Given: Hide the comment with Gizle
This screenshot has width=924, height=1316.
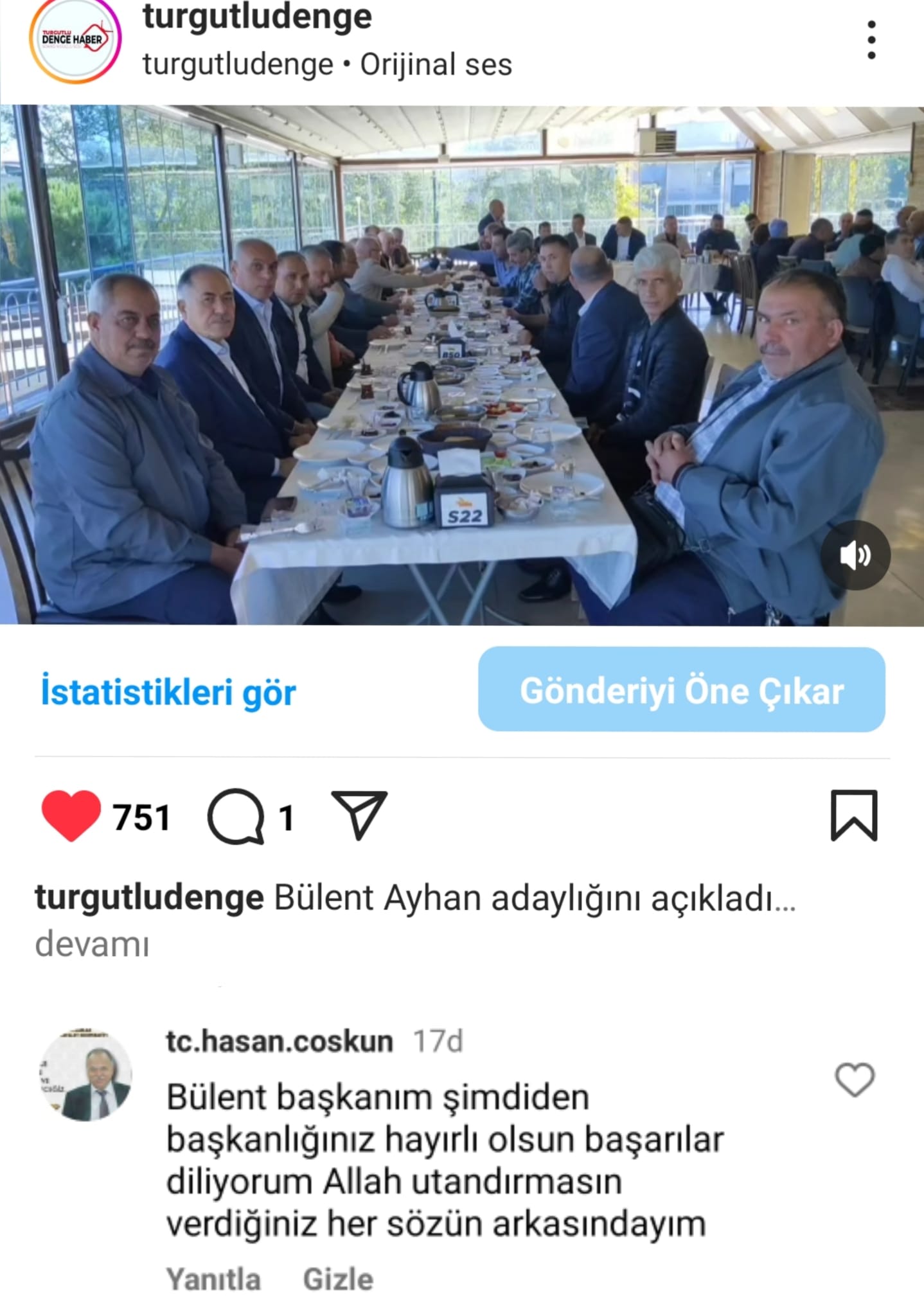Looking at the screenshot, I should point(338,1279).
